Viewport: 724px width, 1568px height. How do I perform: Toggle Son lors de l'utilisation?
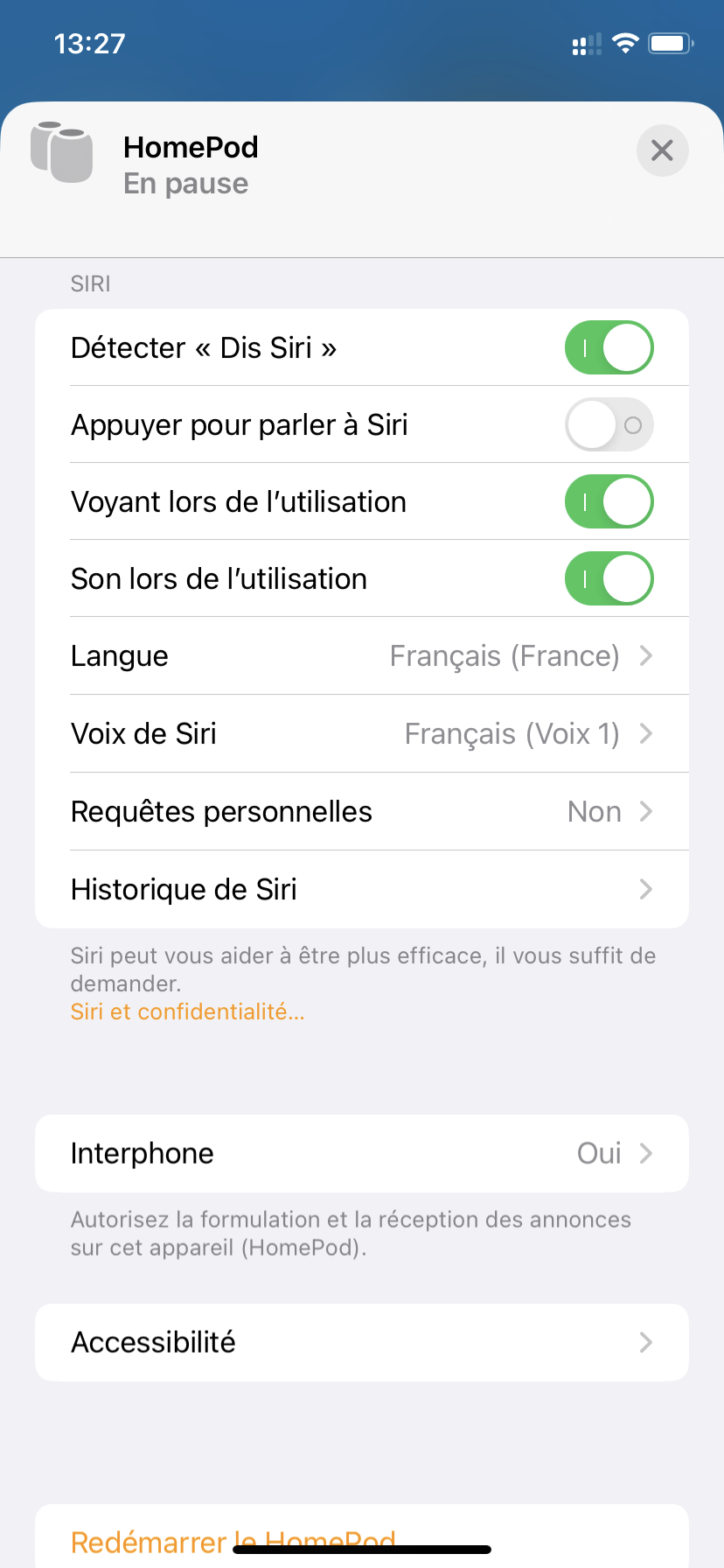click(609, 578)
